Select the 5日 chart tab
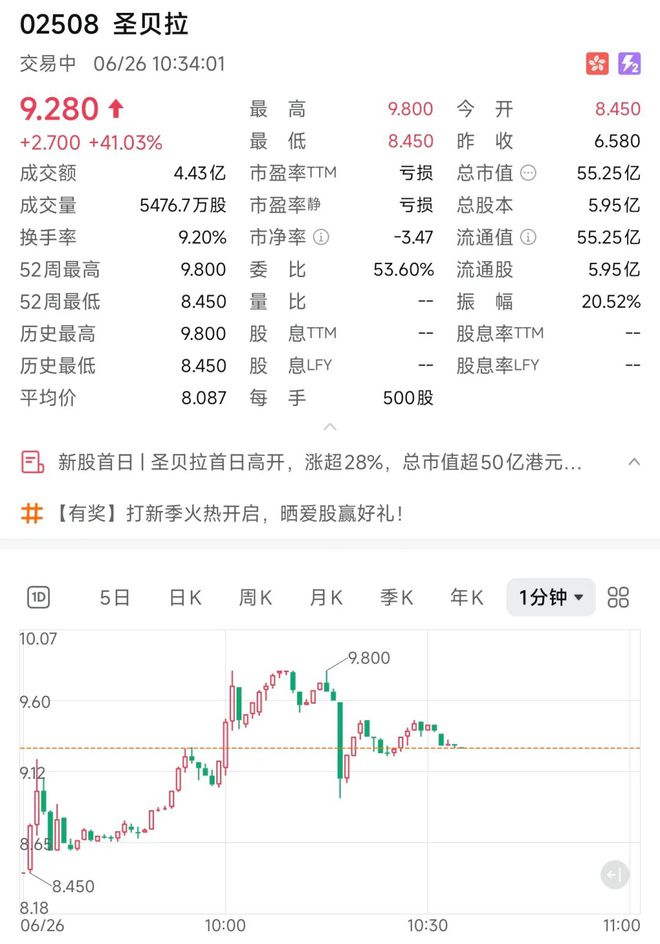The width and height of the screenshot is (660, 944). pyautogui.click(x=115, y=598)
